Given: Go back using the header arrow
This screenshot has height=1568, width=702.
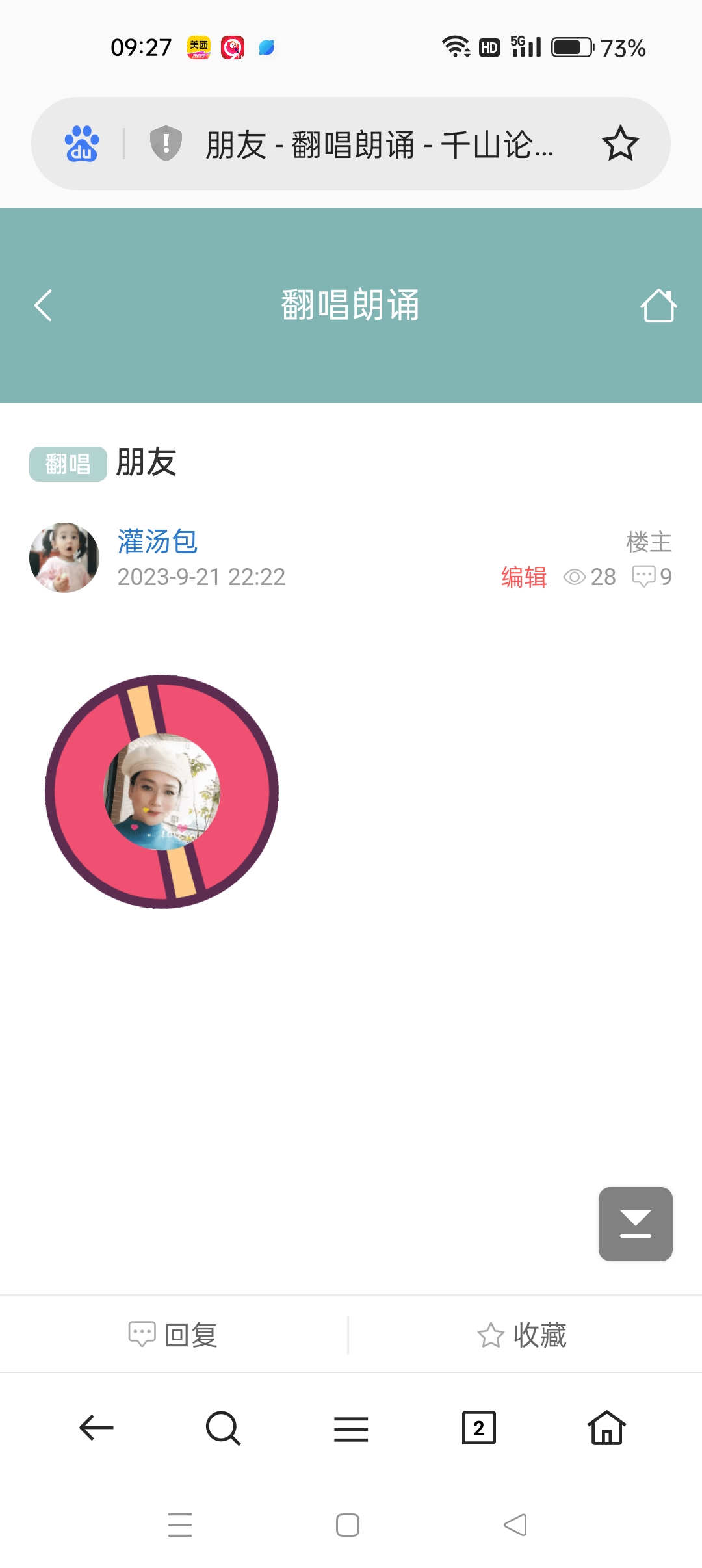Looking at the screenshot, I should 43,306.
